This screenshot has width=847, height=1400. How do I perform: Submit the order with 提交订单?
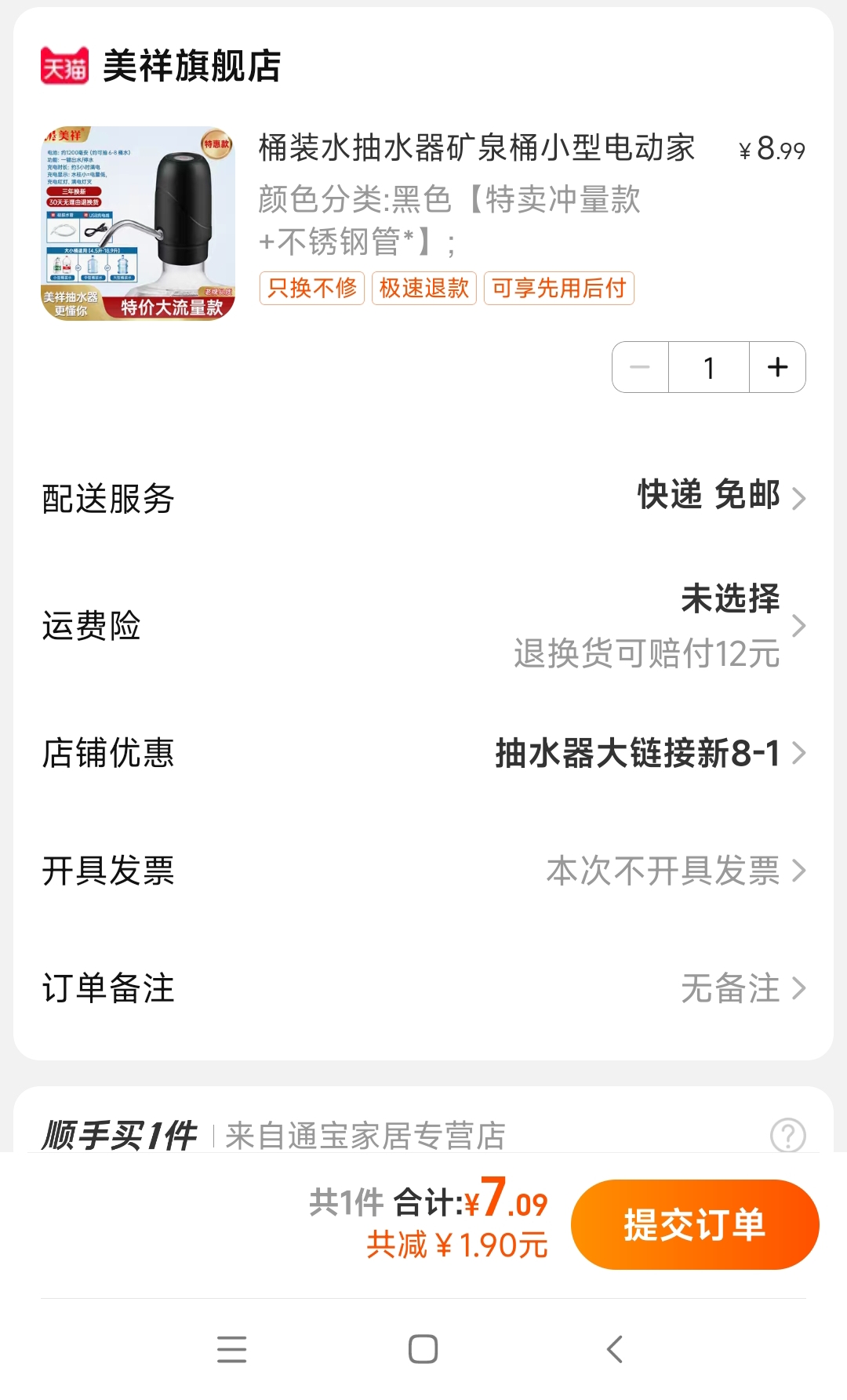click(695, 1224)
